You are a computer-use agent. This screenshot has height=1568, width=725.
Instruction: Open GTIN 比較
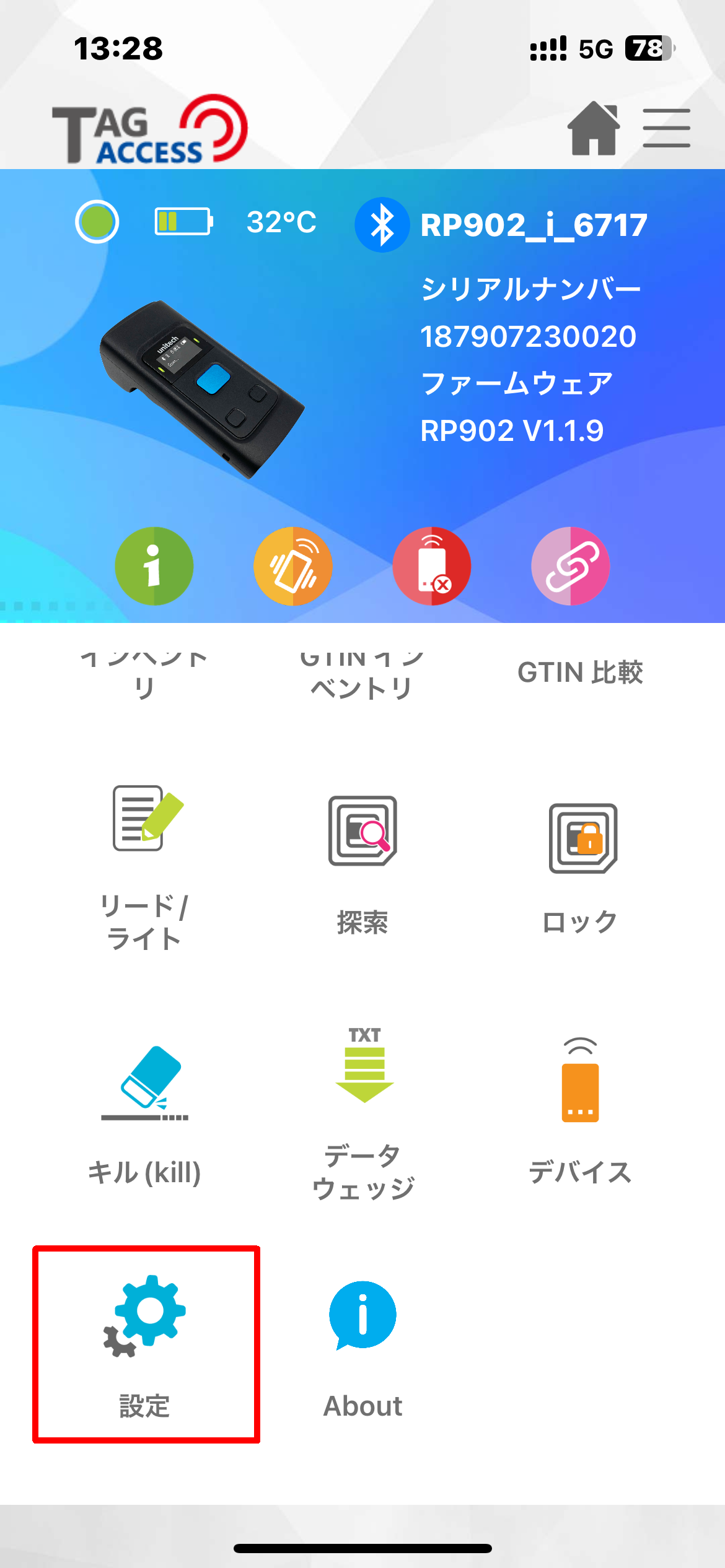click(580, 673)
